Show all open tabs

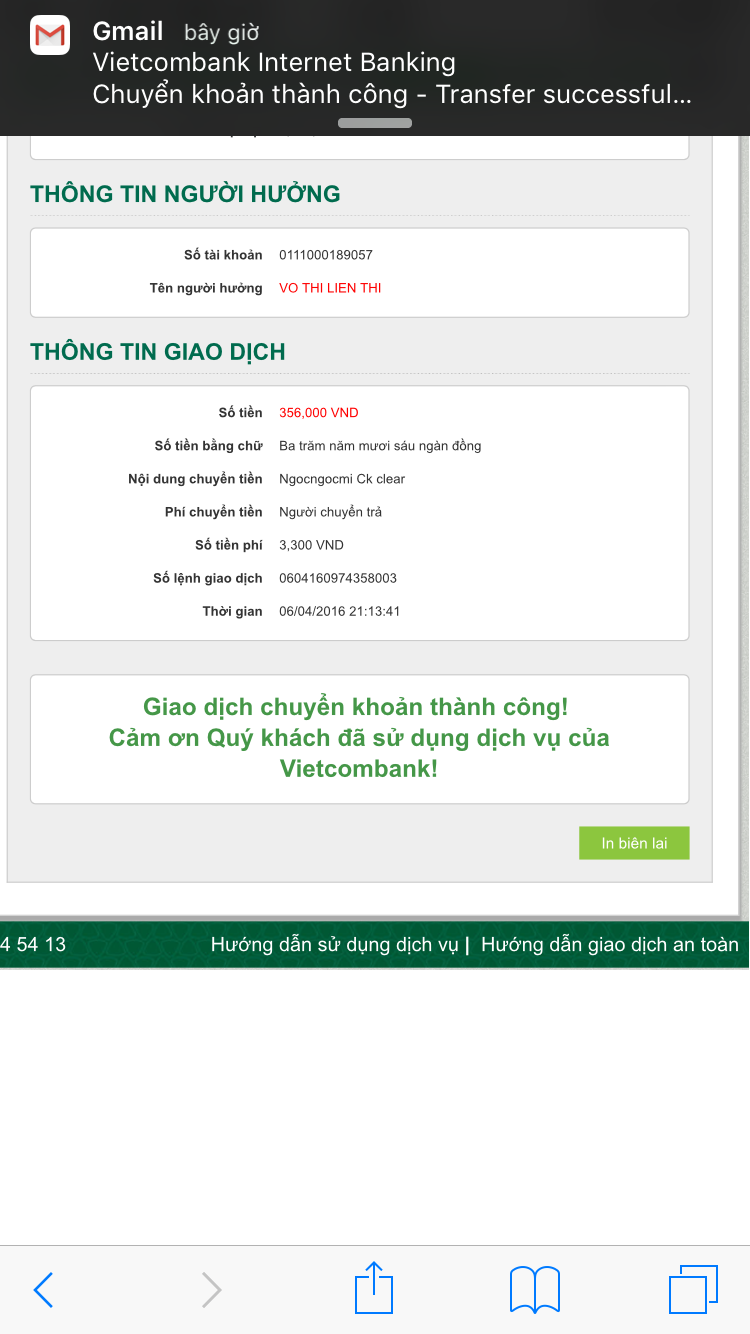692,1289
